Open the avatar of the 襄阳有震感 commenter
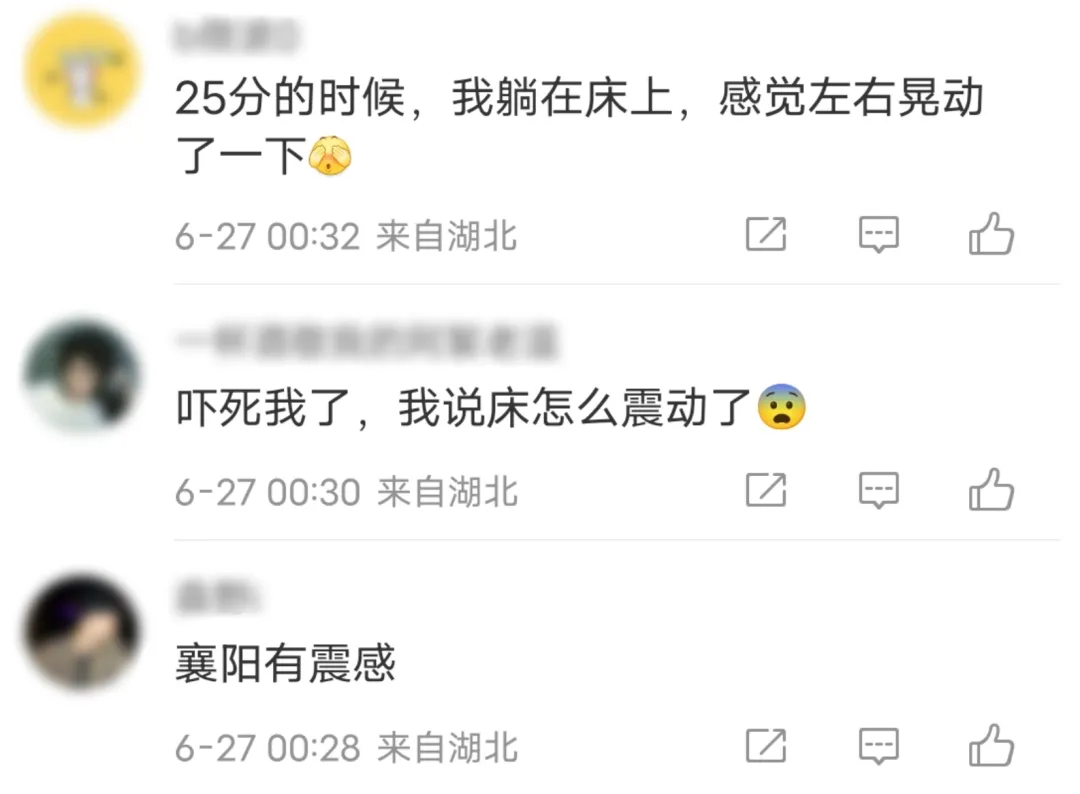1080x794 pixels. click(82, 631)
